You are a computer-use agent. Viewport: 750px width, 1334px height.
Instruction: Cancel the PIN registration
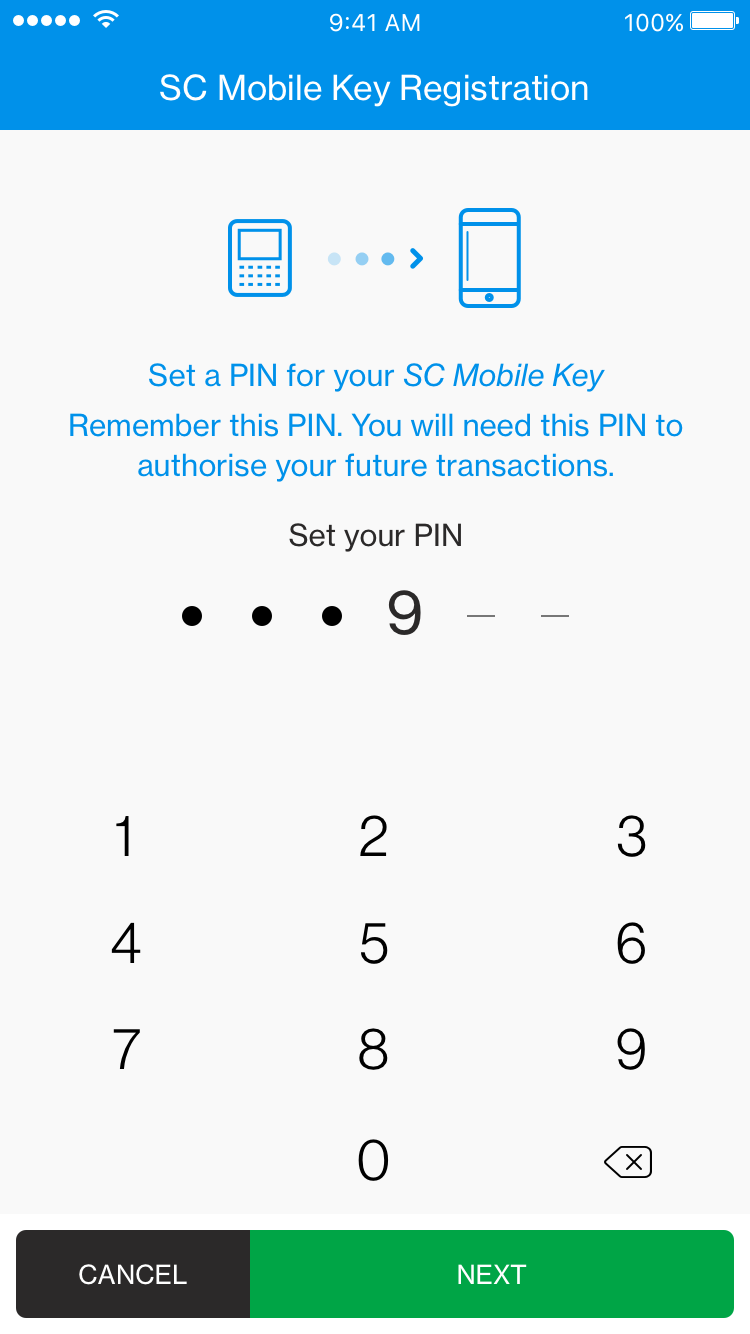point(133,1274)
